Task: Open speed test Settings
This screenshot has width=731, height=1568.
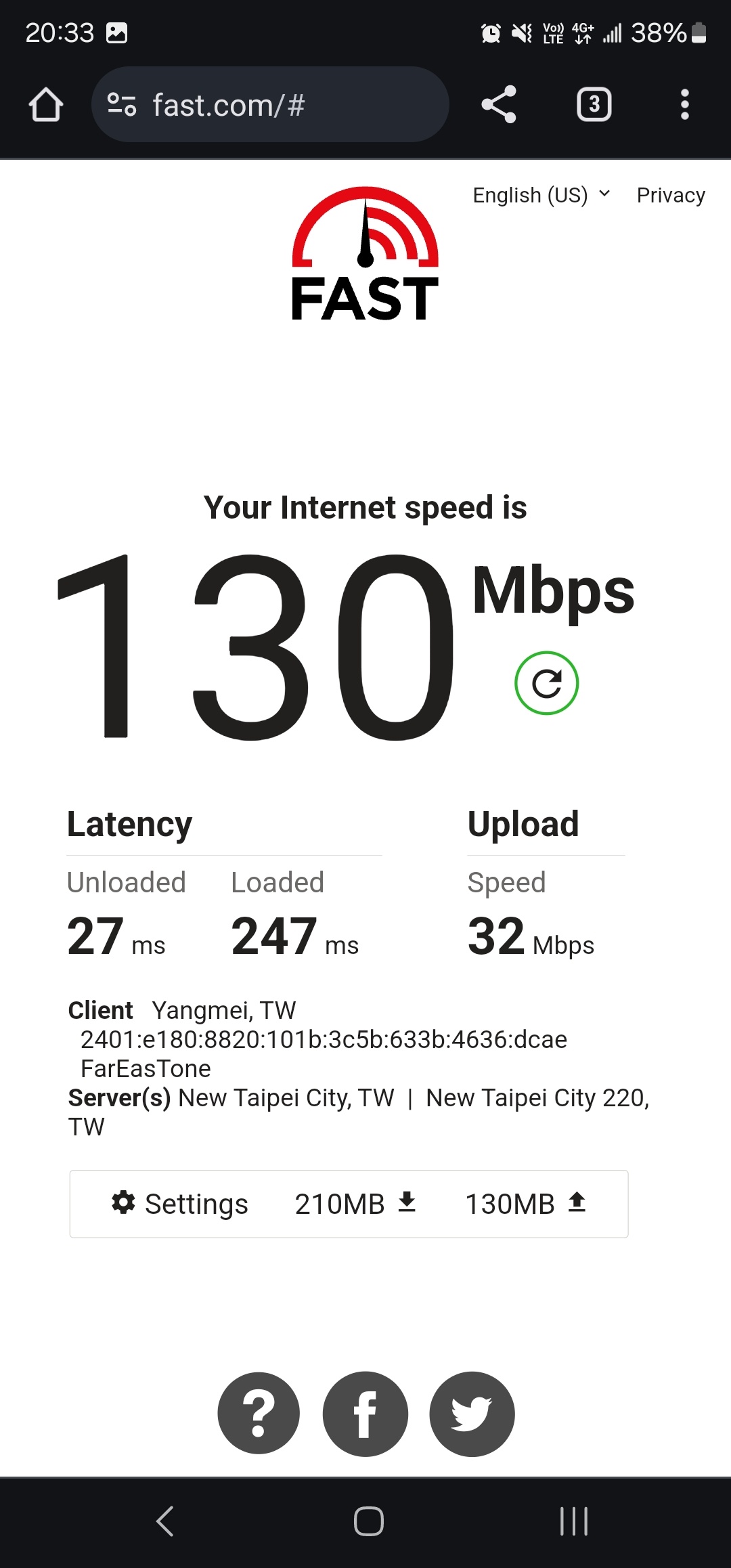Action: [x=180, y=1204]
